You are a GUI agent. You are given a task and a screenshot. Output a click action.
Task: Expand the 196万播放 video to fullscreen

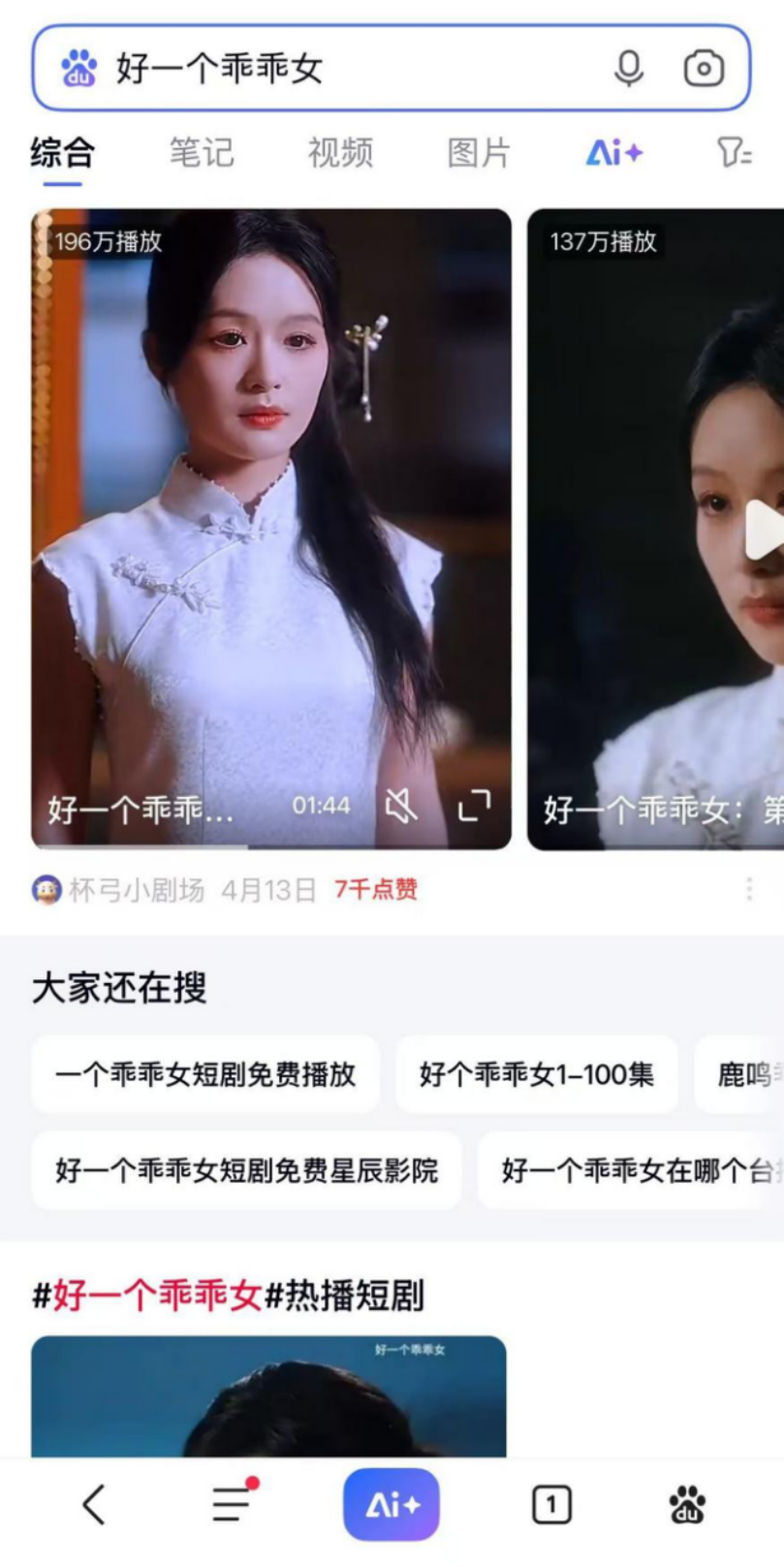point(474,805)
